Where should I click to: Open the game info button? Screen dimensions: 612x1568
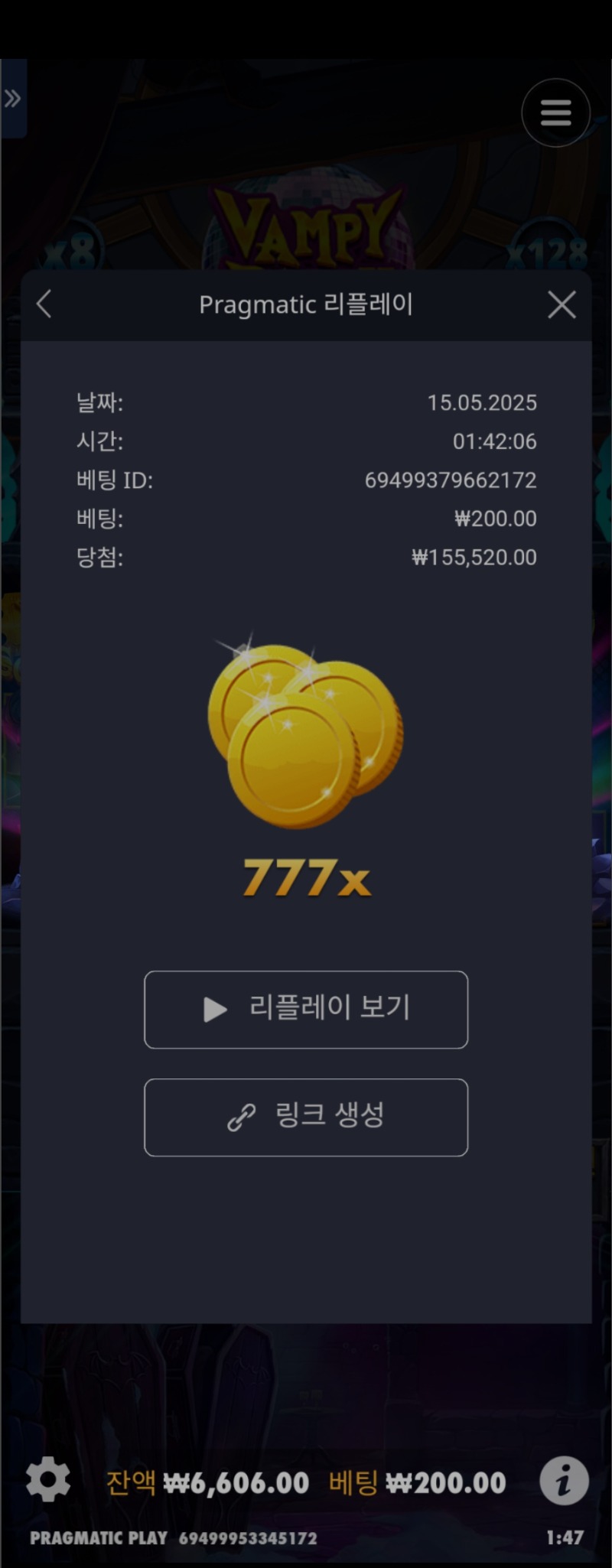[564, 1481]
